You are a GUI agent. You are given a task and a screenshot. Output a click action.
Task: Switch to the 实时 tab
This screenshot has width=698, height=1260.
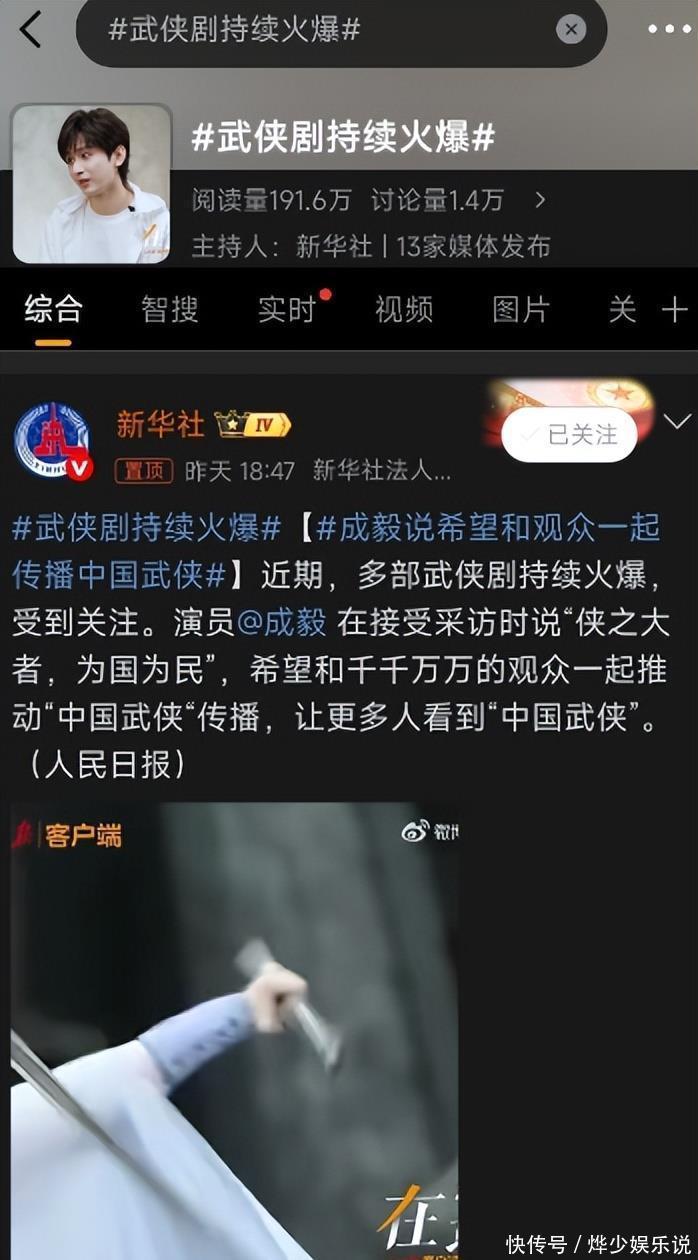click(x=287, y=310)
